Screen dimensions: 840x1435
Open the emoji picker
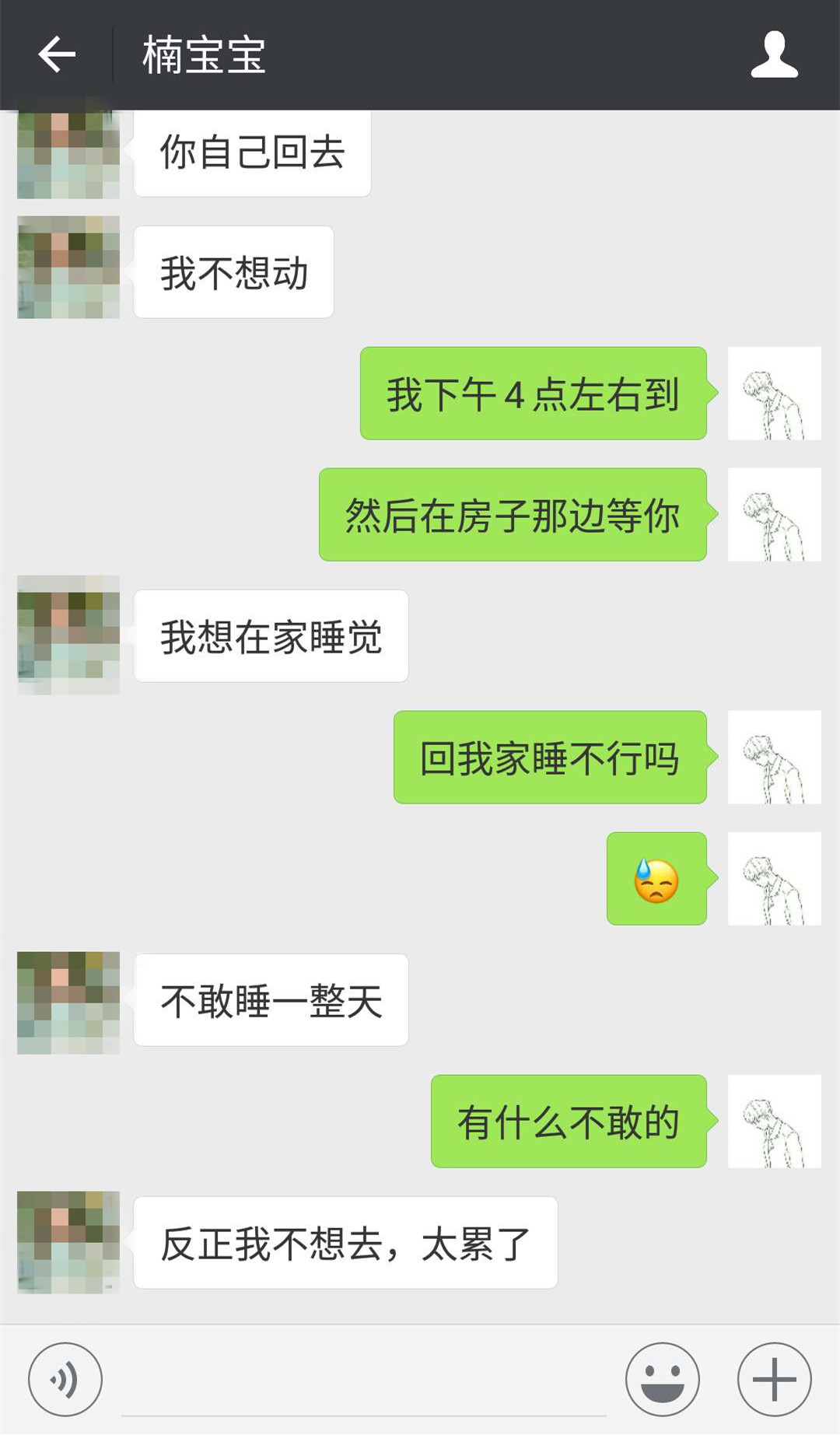(662, 1379)
